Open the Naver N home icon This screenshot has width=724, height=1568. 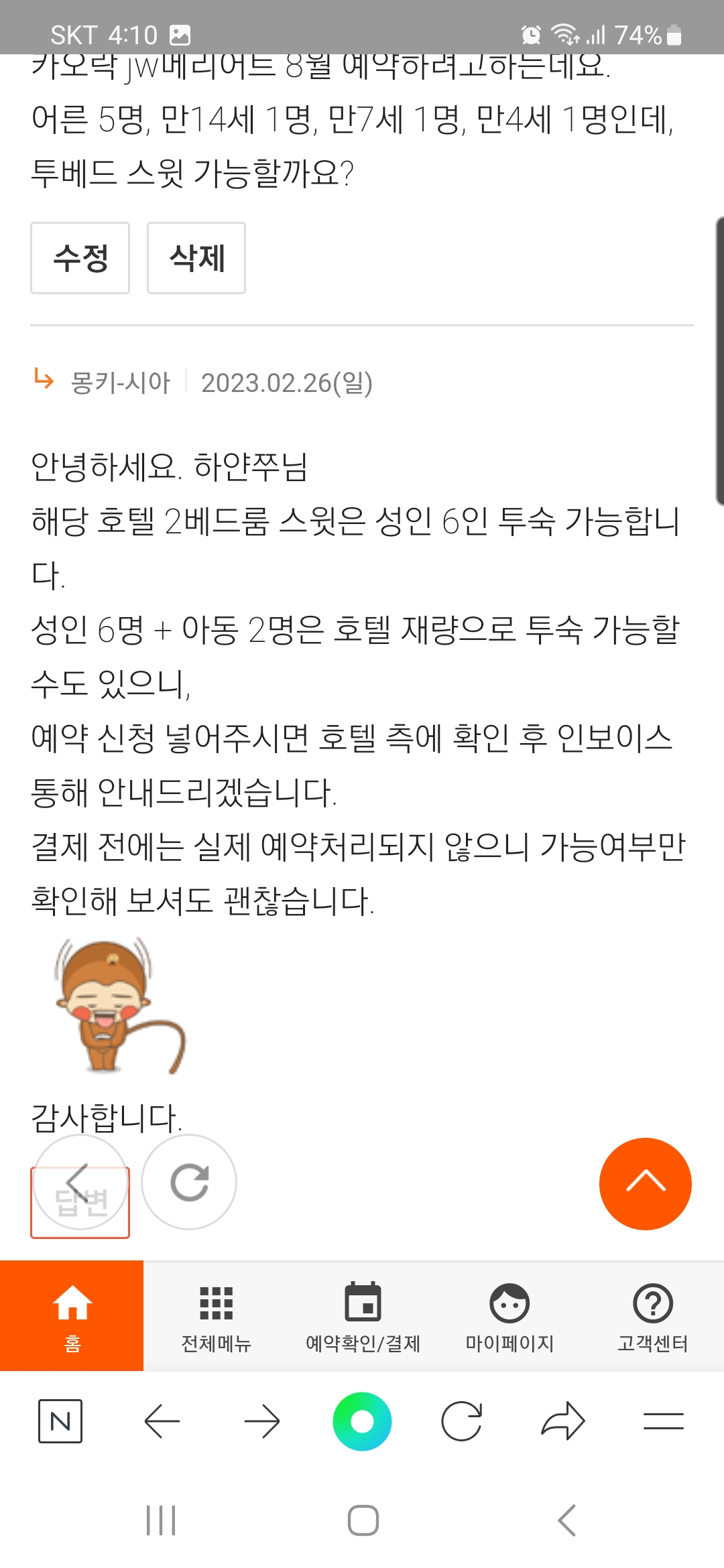coord(60,1421)
